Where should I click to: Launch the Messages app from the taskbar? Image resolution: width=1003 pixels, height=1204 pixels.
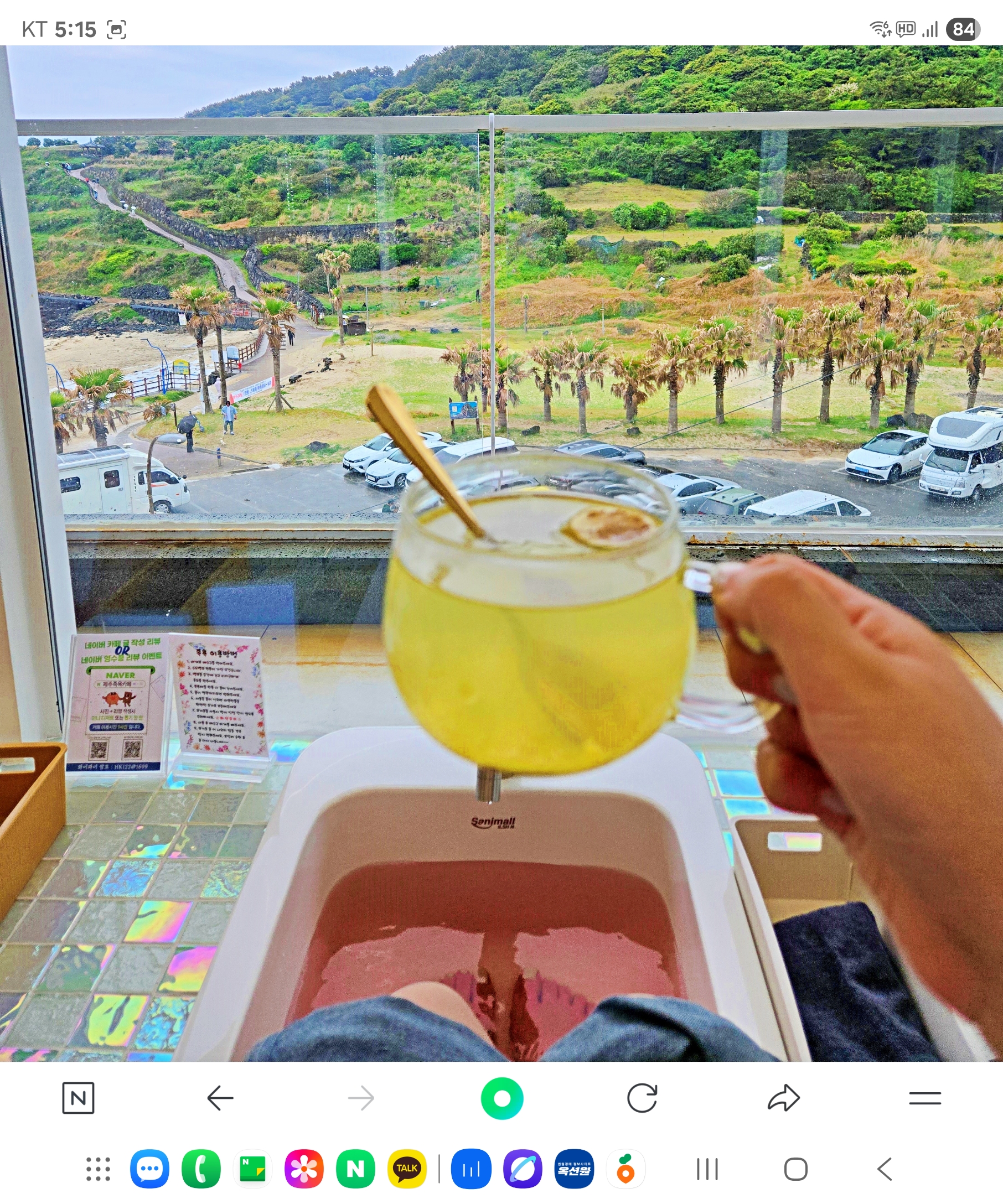(149, 1169)
